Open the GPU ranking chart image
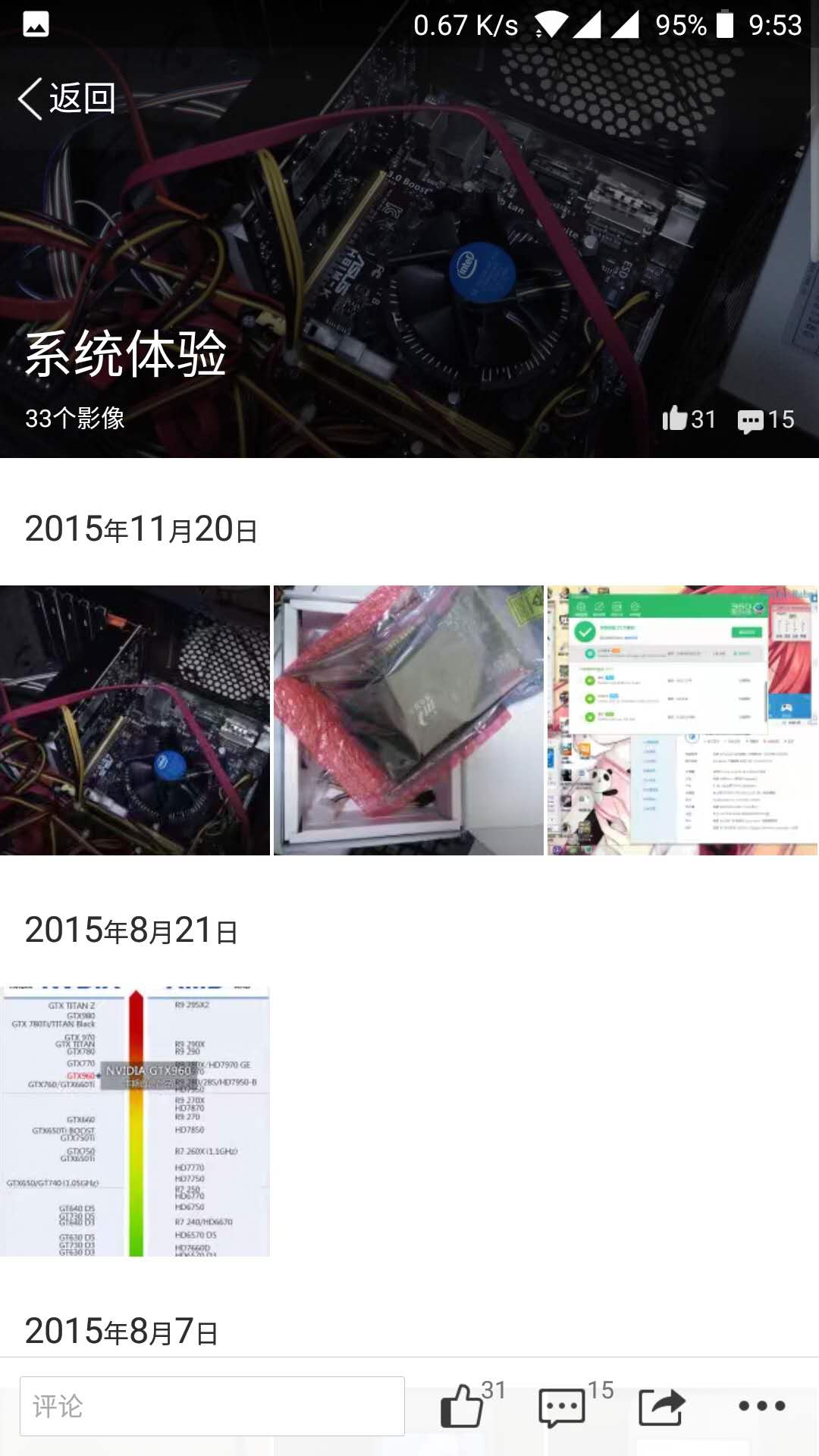The image size is (819, 1456). click(x=135, y=1121)
